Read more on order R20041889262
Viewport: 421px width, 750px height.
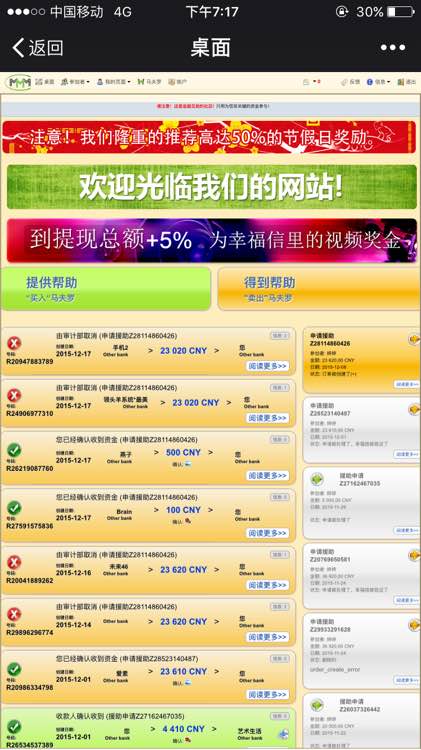[x=268, y=585]
